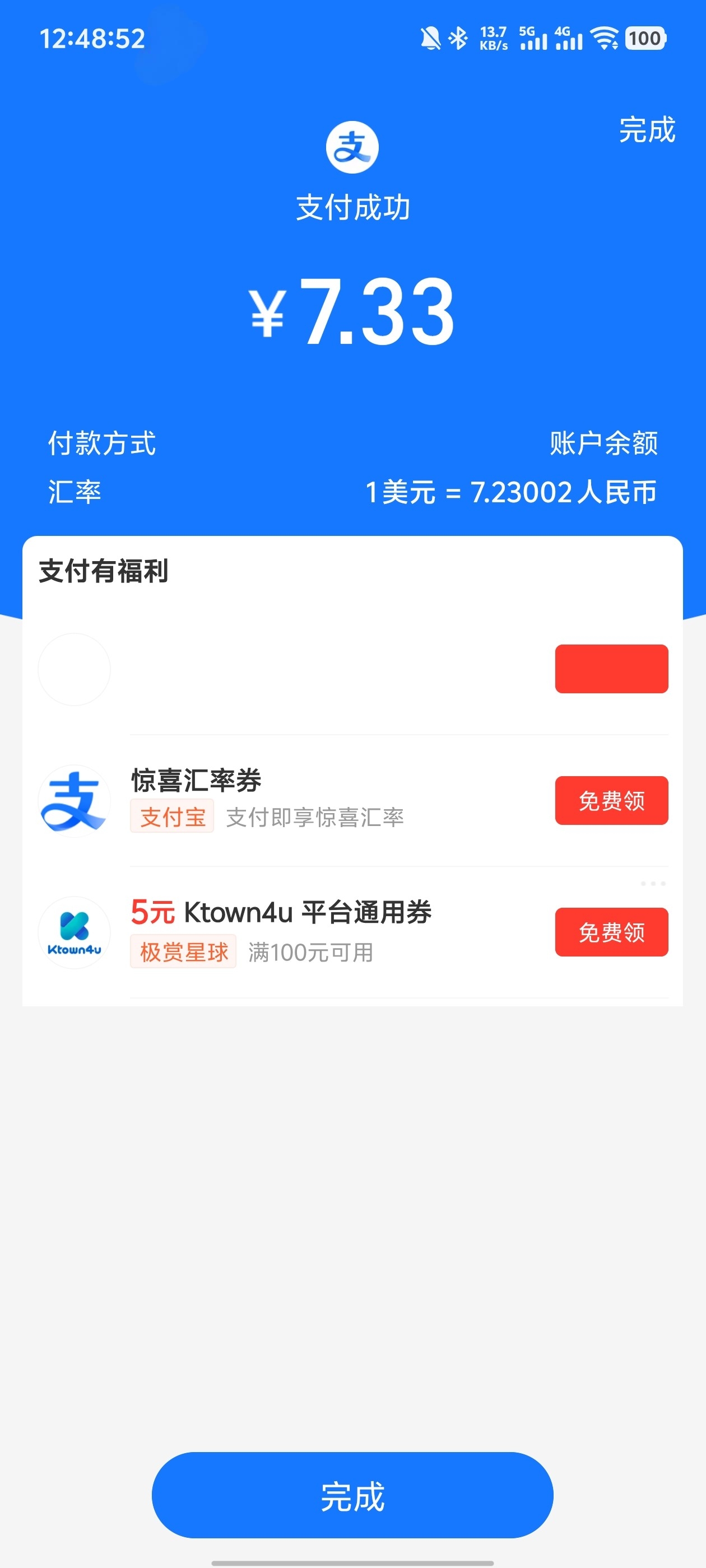This screenshot has height=1568, width=706.
Task: Tap the Alipay logo above 支付成功
Action: pyautogui.click(x=352, y=146)
